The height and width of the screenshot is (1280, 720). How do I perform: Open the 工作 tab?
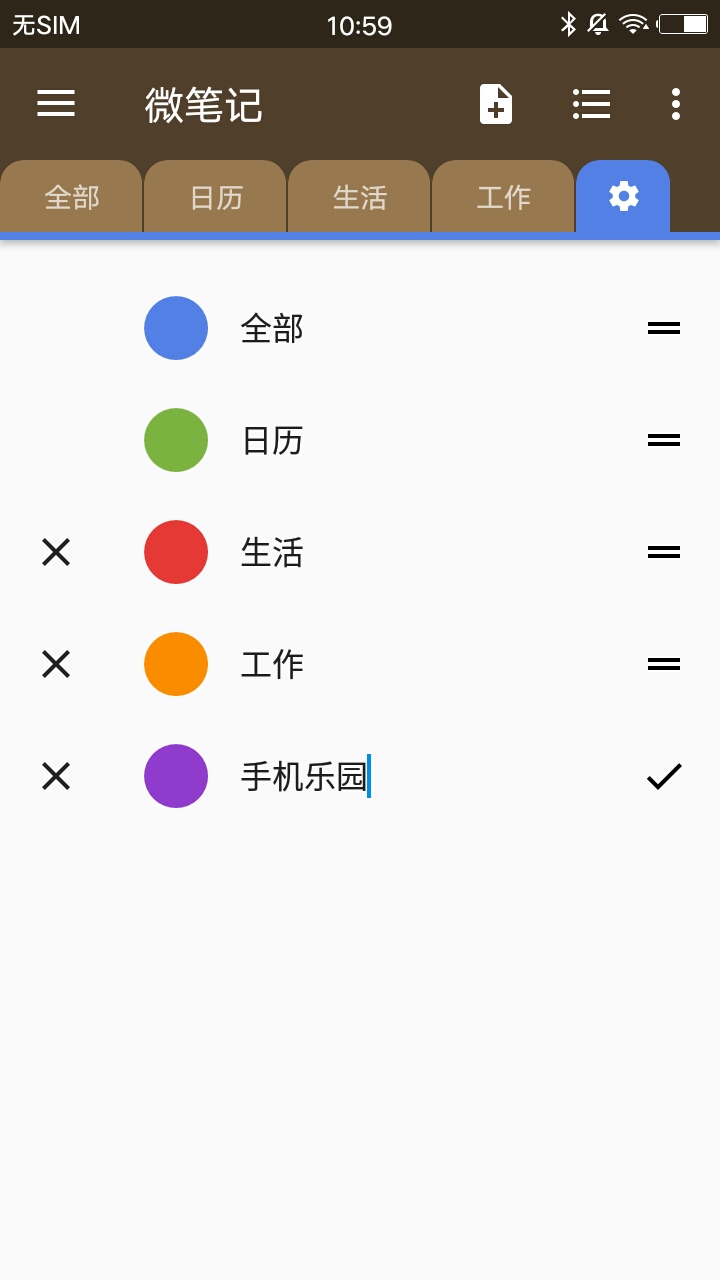[x=503, y=196]
